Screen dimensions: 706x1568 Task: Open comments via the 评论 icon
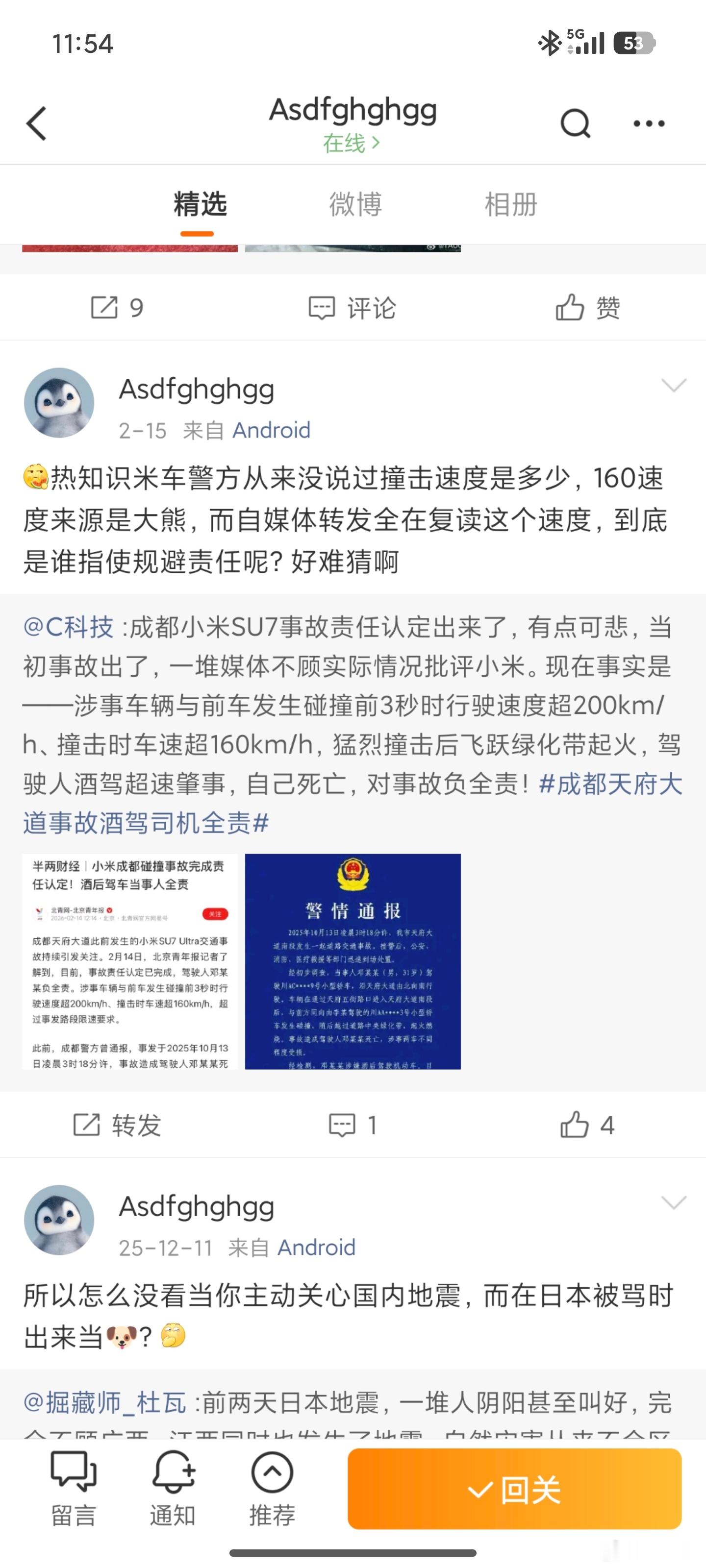pos(352,307)
